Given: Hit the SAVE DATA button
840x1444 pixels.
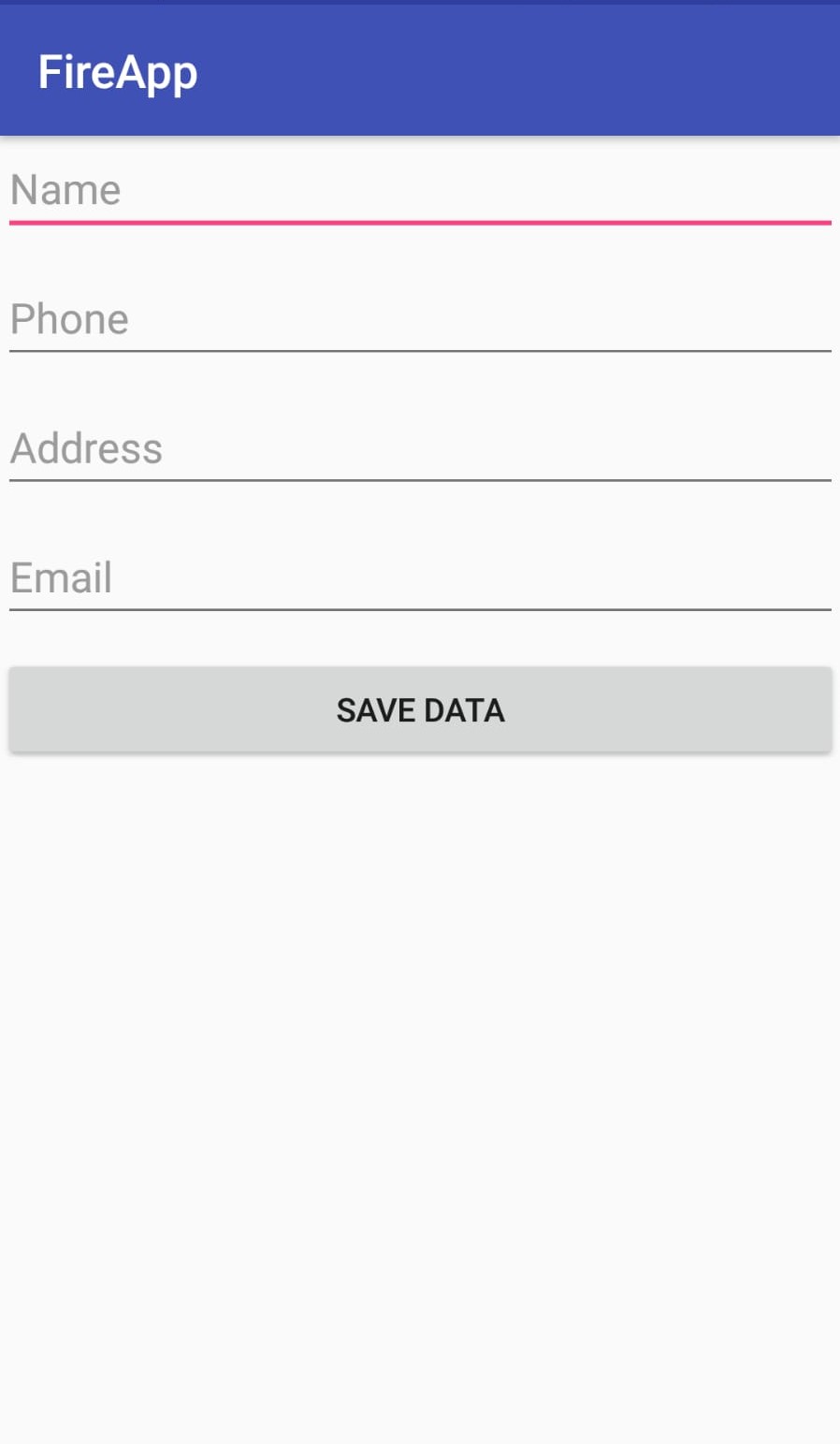Looking at the screenshot, I should click(420, 709).
